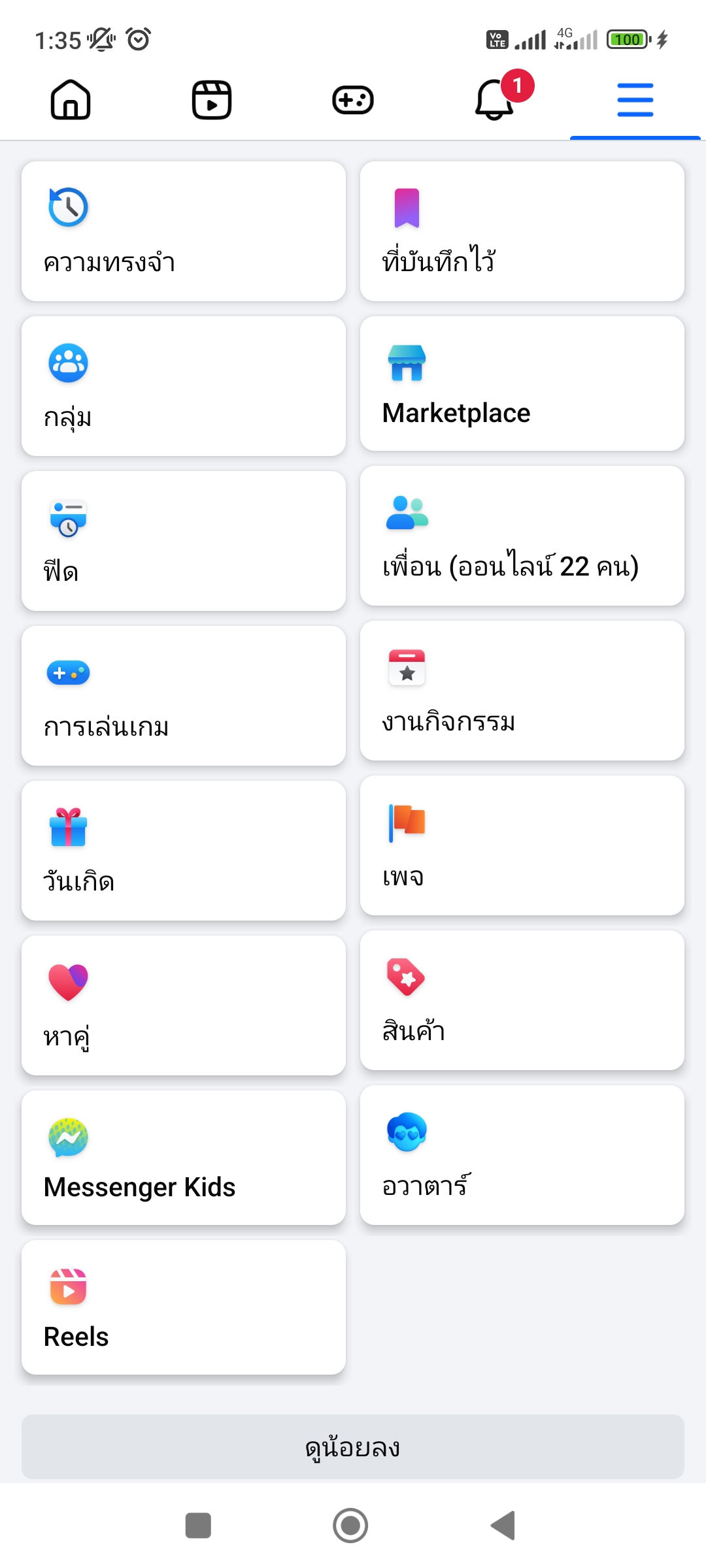Open ที่บันทึกไว้ saved items
The height and width of the screenshot is (1568, 706).
click(522, 231)
